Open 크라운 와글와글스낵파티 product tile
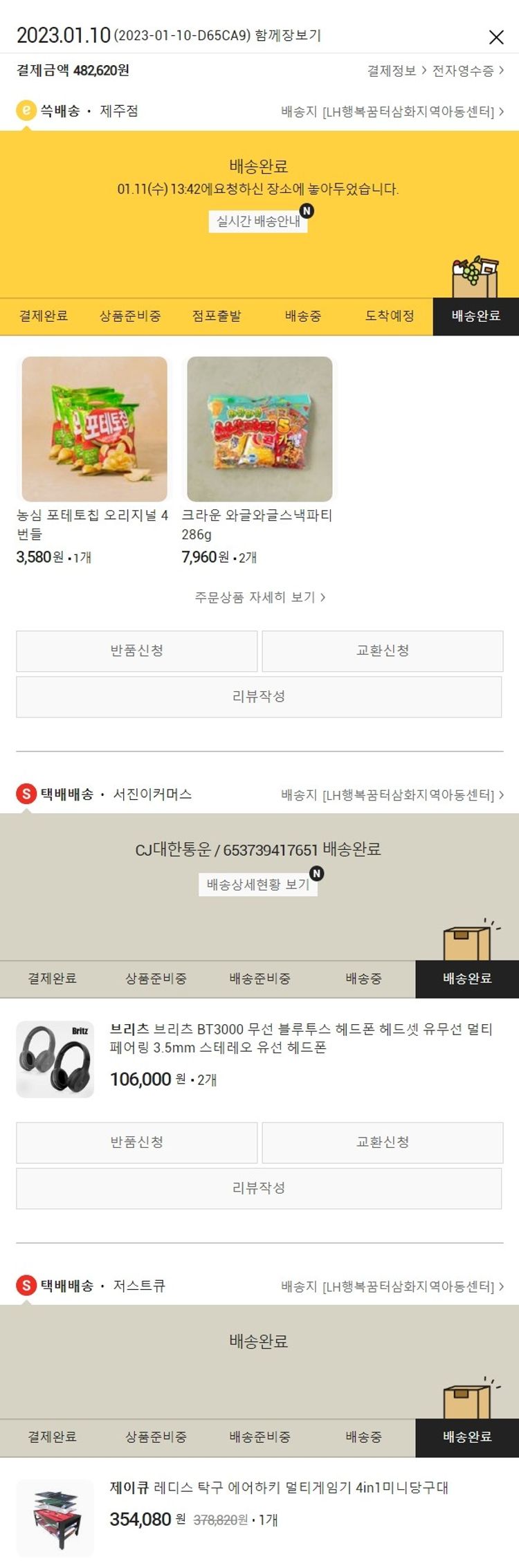519x1568 pixels. point(259,429)
